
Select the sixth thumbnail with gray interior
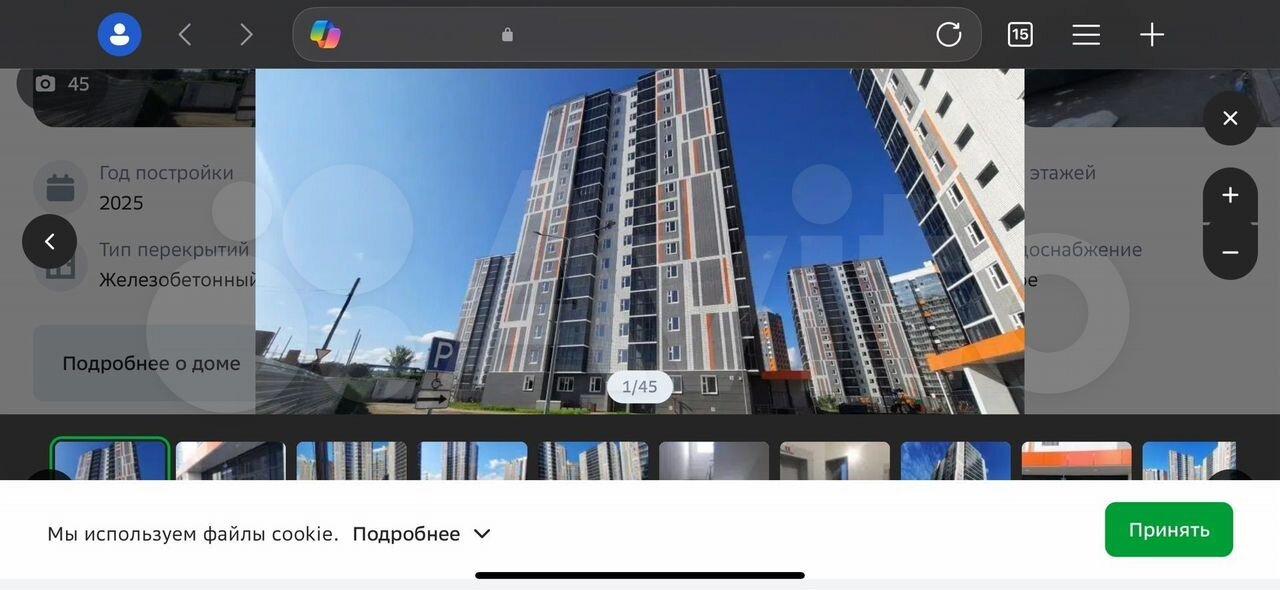[x=713, y=461]
